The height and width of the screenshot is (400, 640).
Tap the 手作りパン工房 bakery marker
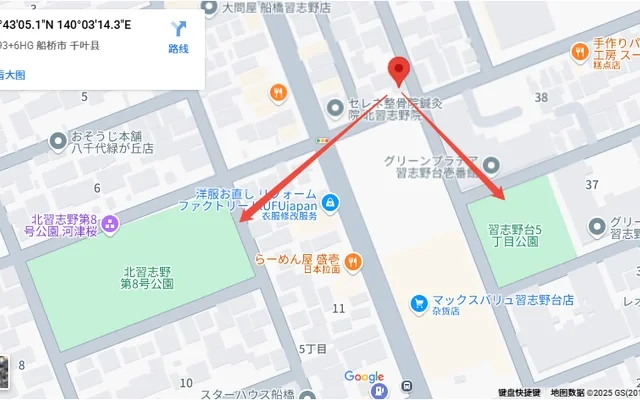[579, 52]
